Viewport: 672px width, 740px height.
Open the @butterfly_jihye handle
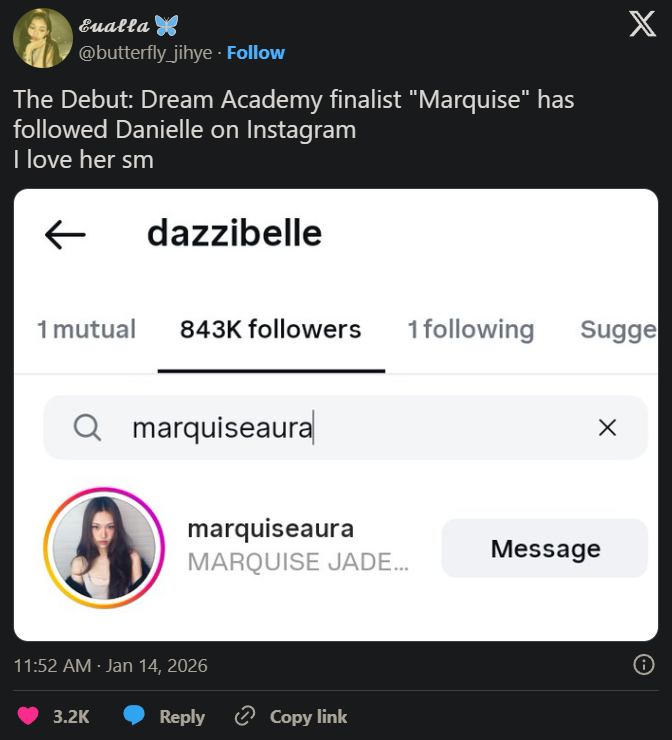pyautogui.click(x=146, y=53)
